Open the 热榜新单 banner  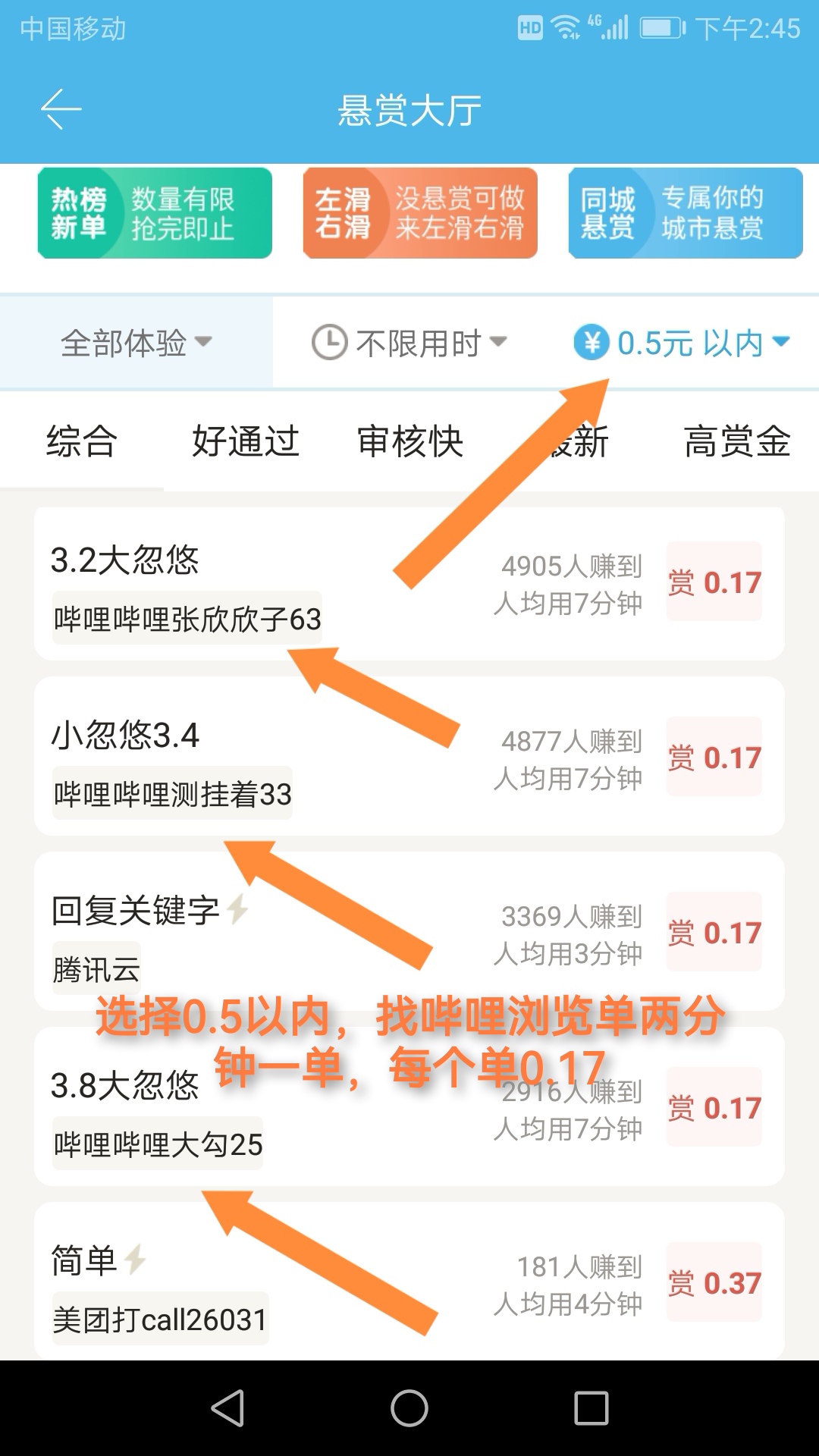pos(155,213)
